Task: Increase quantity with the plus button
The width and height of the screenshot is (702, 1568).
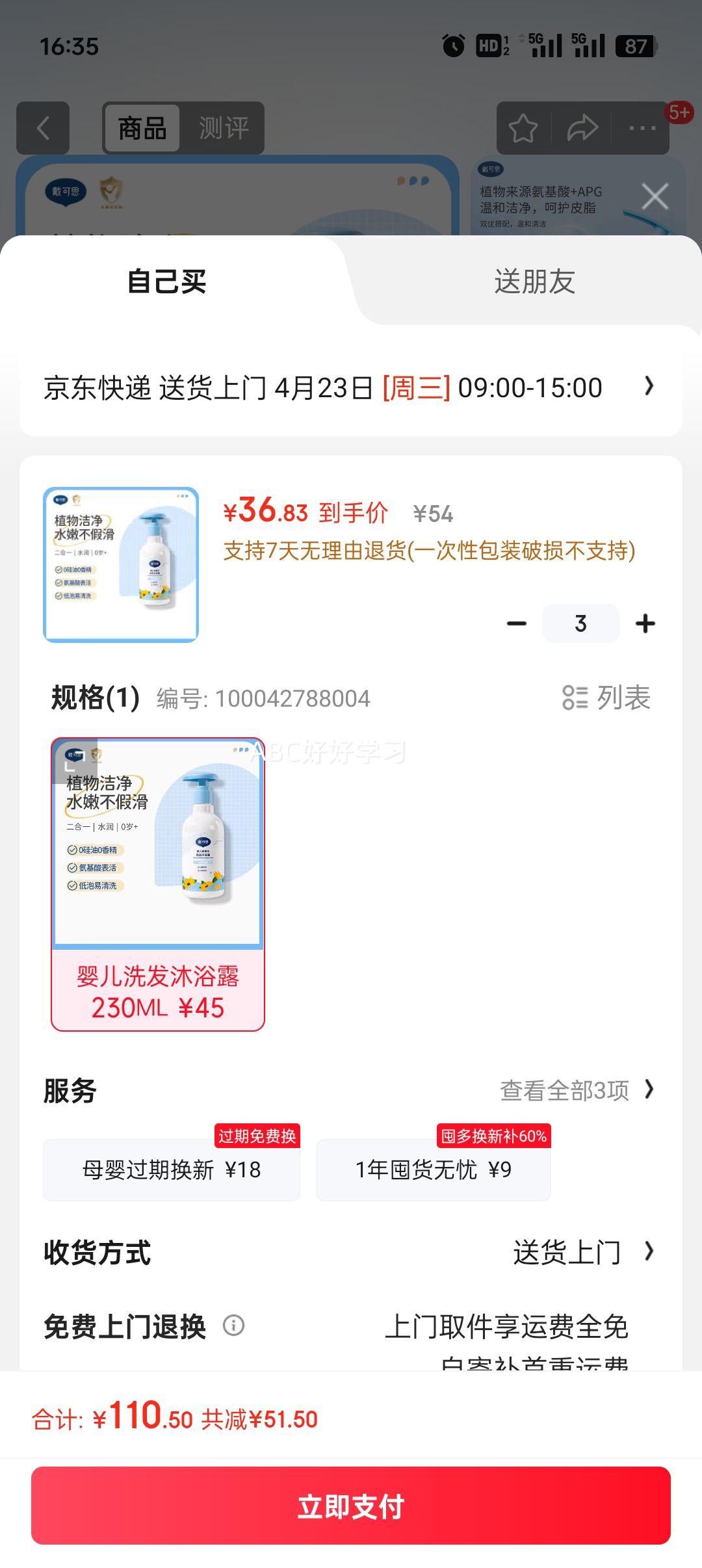Action: click(x=645, y=623)
